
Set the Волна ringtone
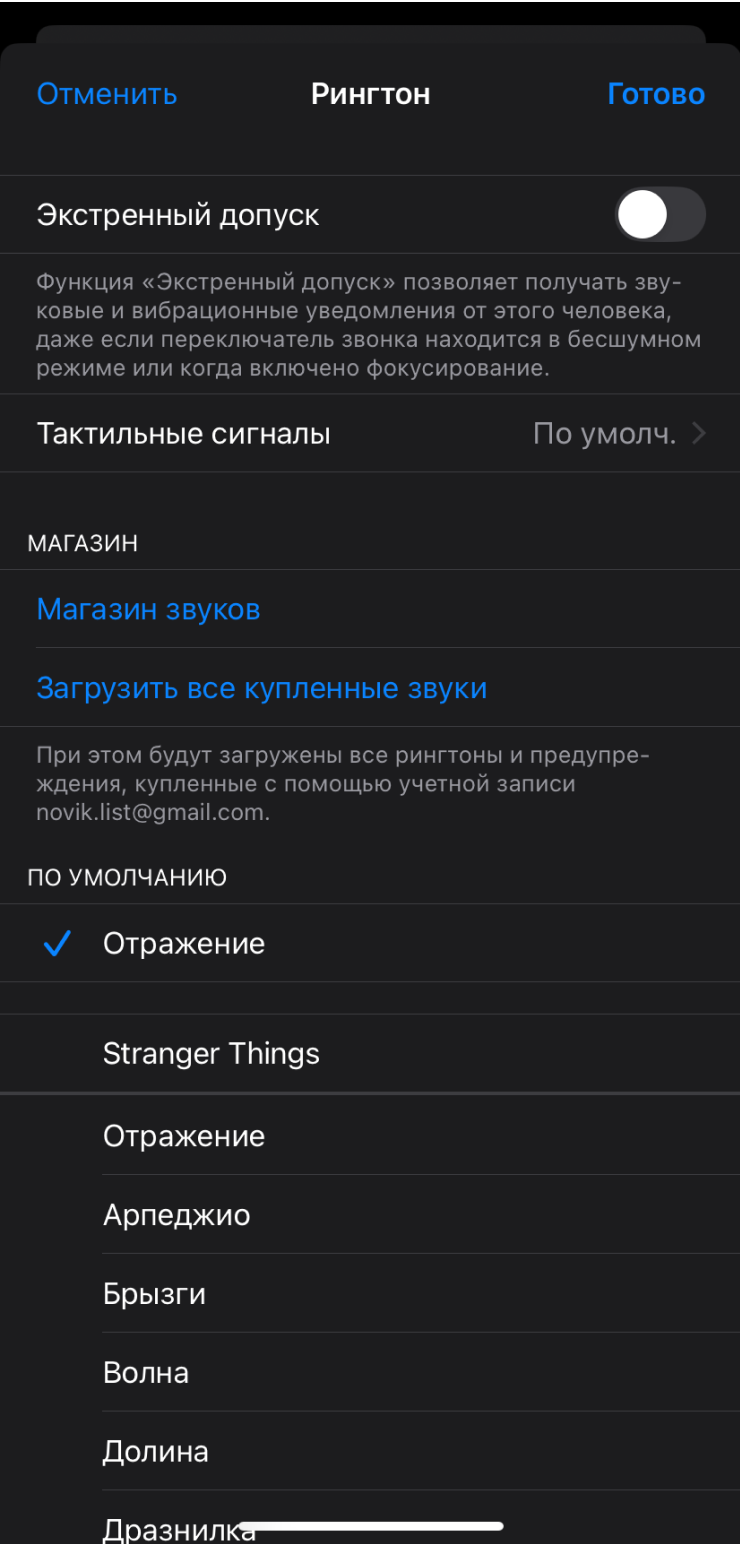tap(146, 1373)
